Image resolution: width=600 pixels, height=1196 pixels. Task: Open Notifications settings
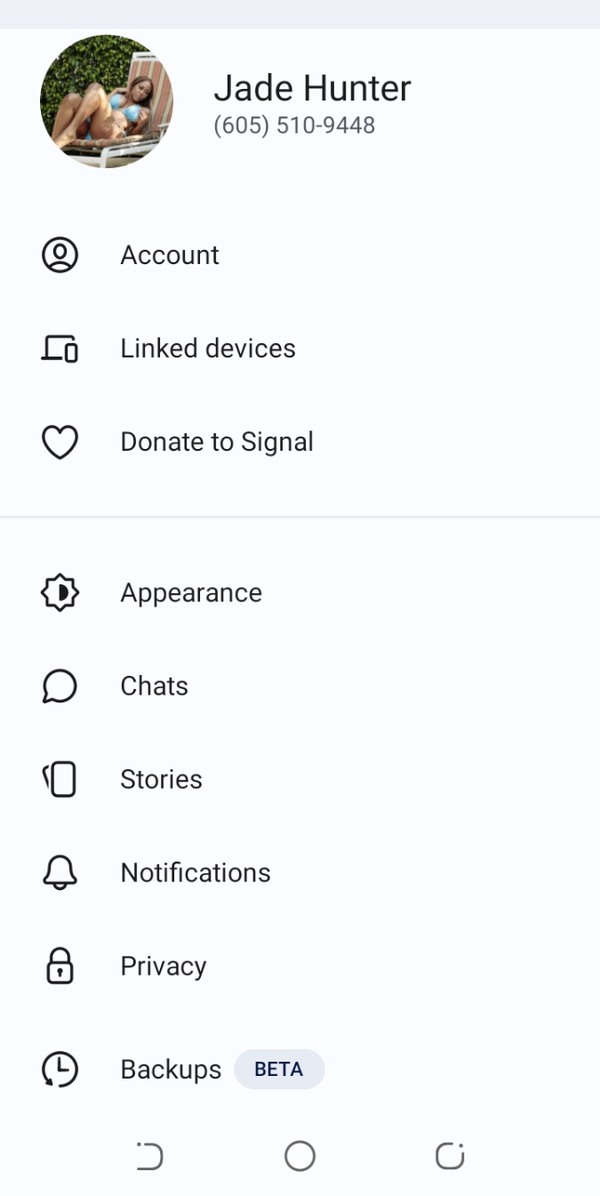(x=195, y=873)
